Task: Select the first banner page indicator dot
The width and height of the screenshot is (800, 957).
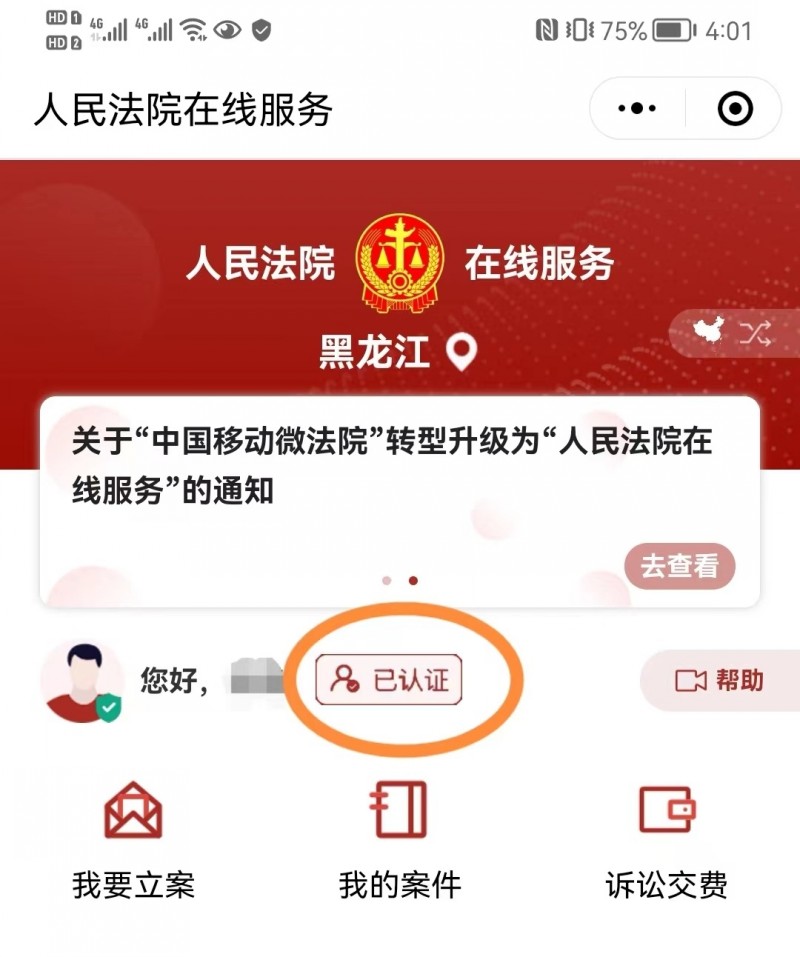Action: click(x=387, y=580)
